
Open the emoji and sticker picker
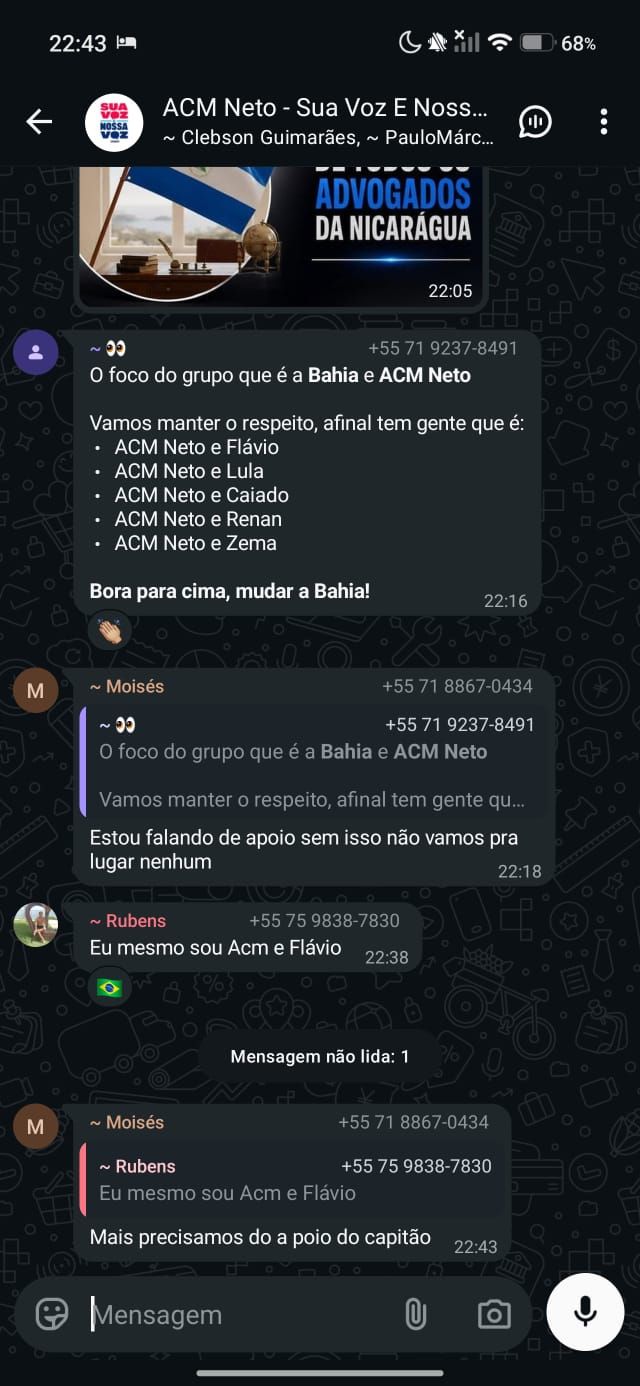point(52,1314)
